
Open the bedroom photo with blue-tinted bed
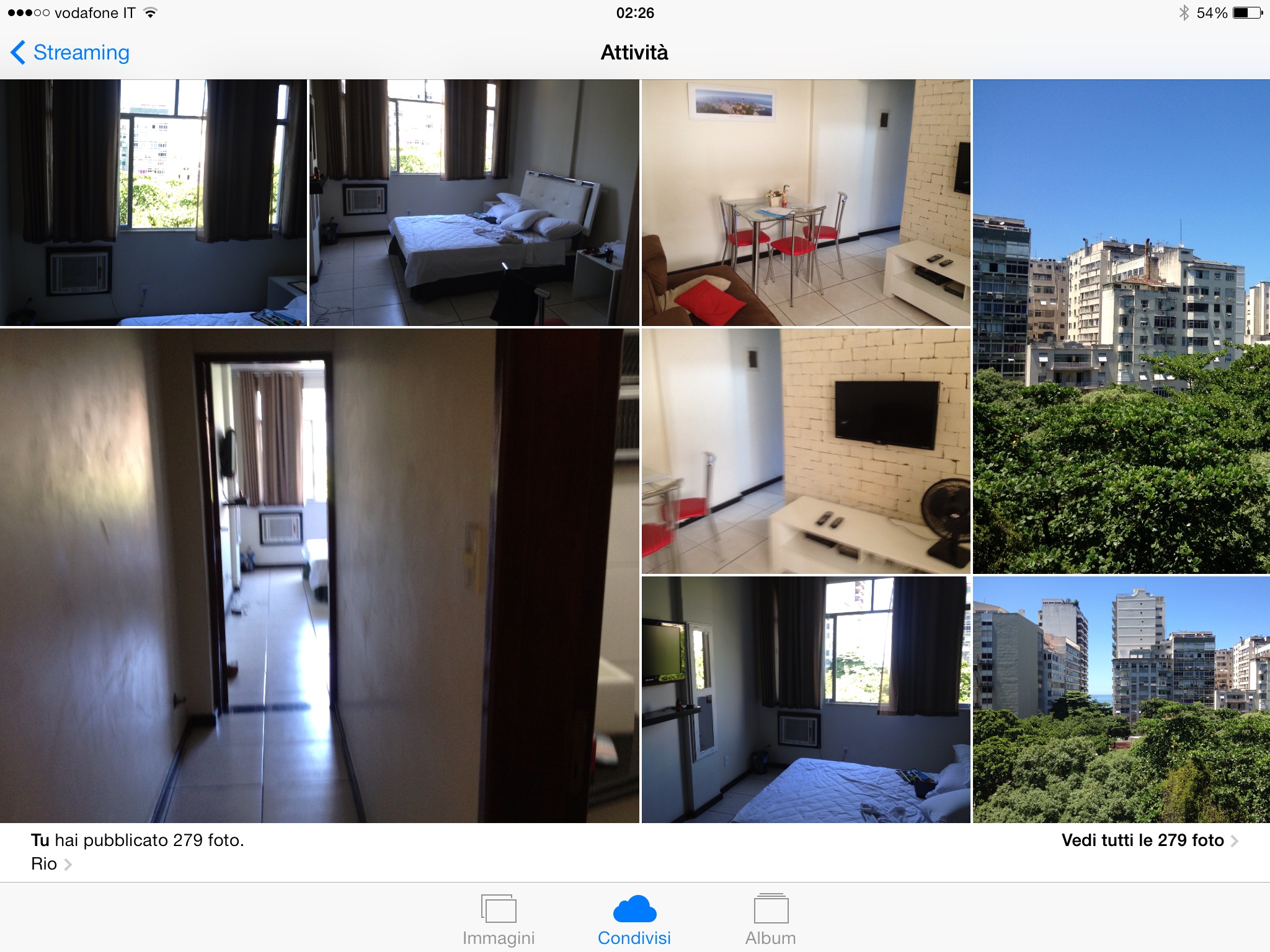tap(806, 700)
